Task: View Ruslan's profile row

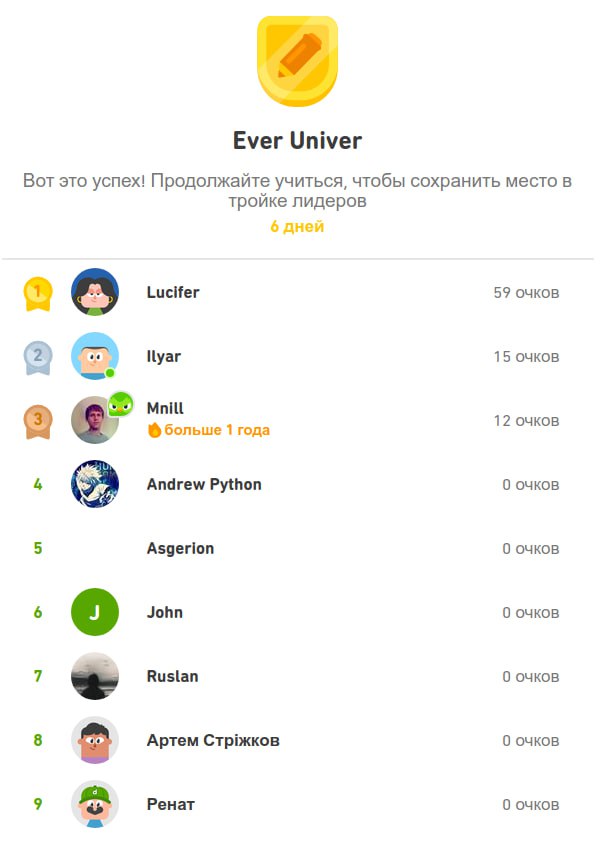Action: point(172,676)
